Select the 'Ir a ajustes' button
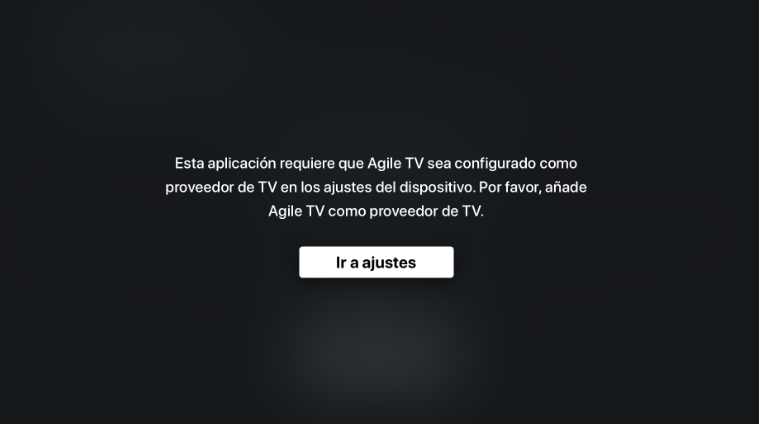759x424 pixels. (376, 263)
